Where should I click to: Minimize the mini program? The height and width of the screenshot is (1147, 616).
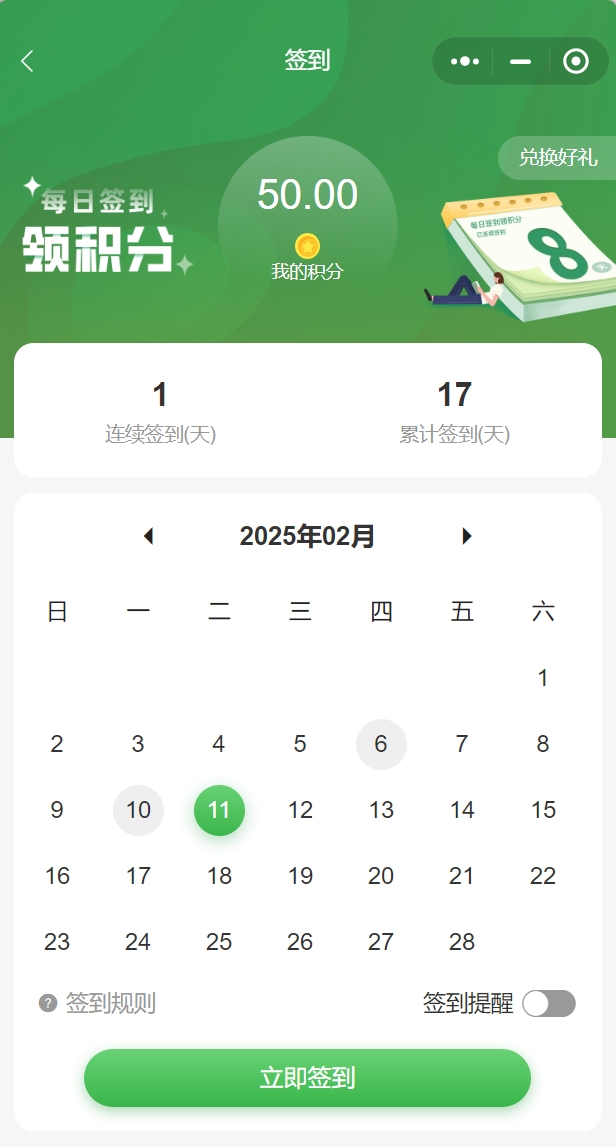pyautogui.click(x=520, y=61)
